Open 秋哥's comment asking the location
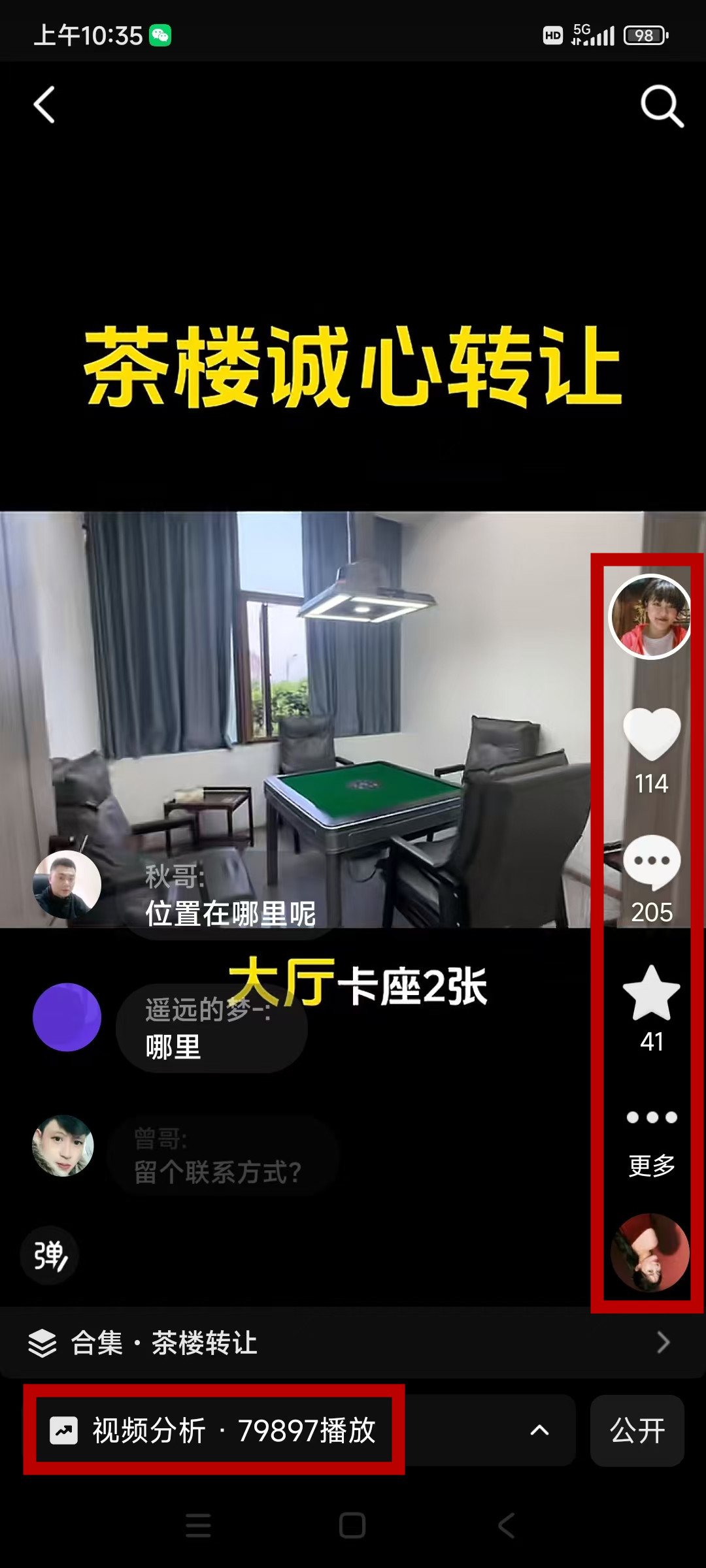 coord(230,896)
